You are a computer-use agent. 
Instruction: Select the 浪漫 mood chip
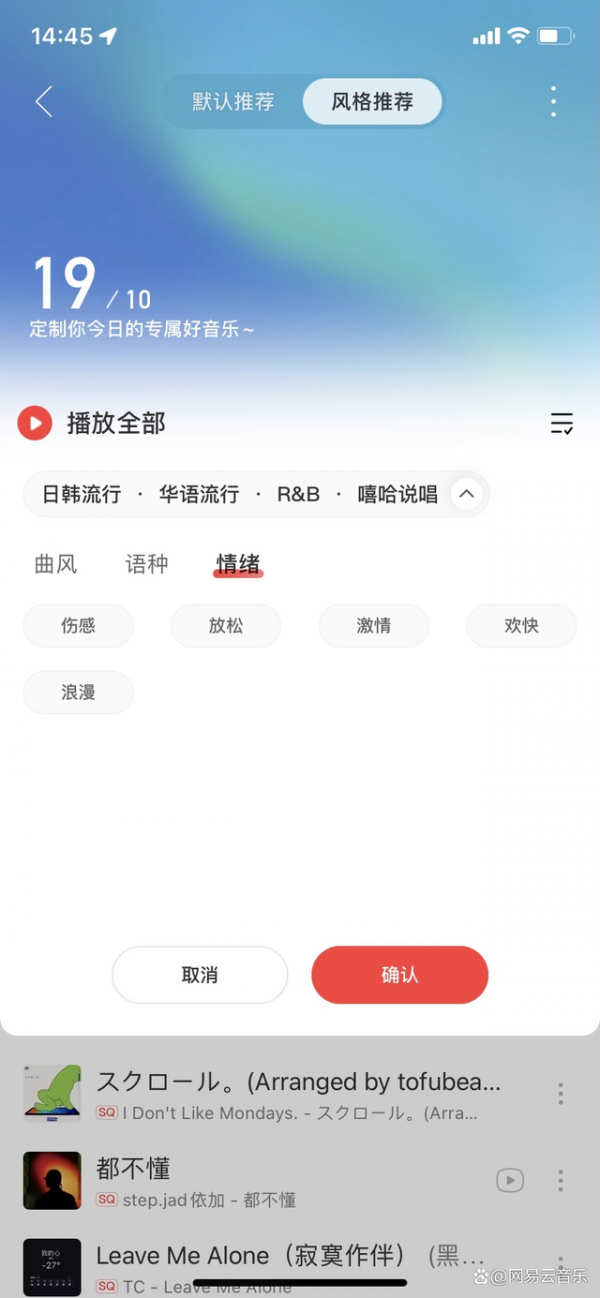coord(78,692)
